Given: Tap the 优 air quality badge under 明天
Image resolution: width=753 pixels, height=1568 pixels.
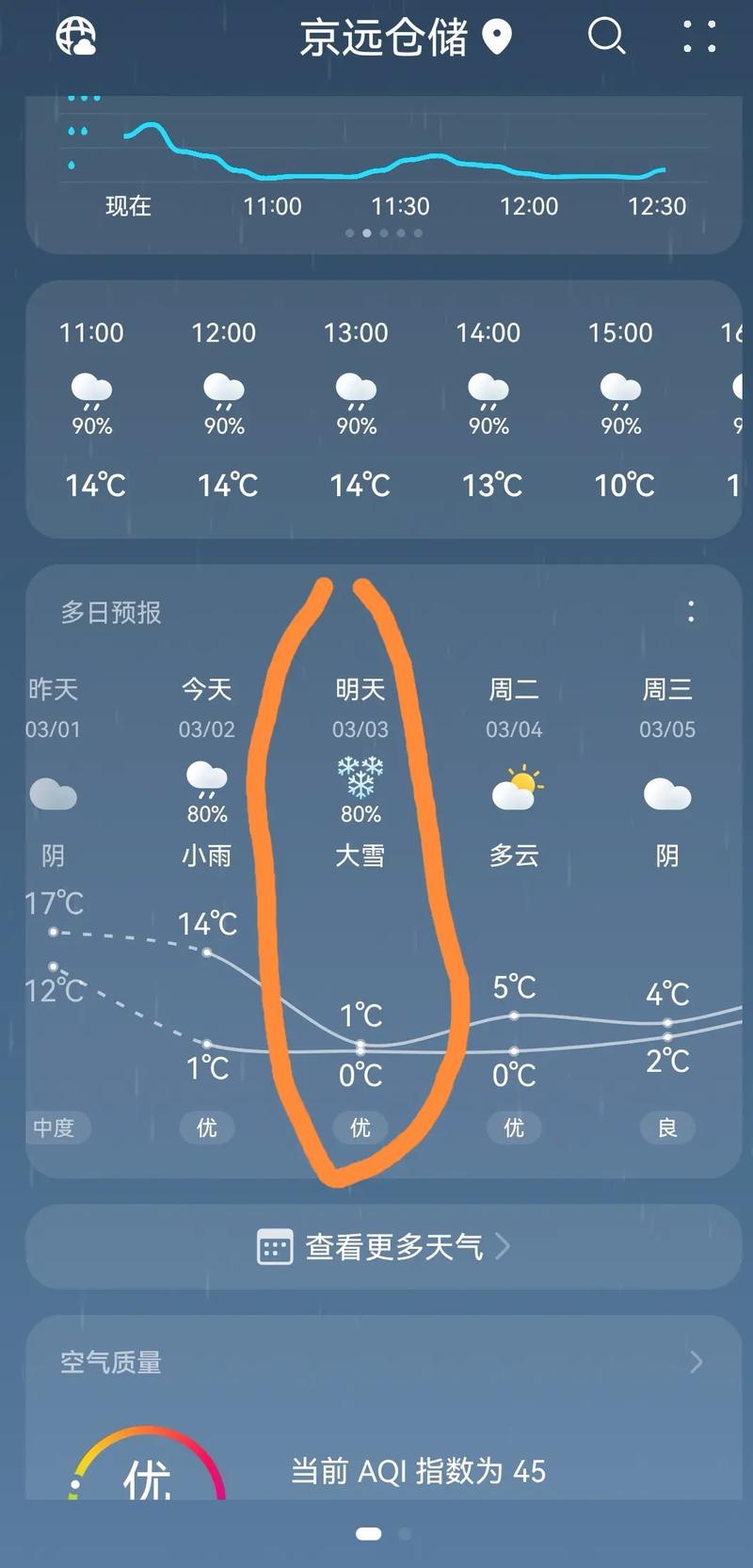Looking at the screenshot, I should click(x=360, y=1127).
